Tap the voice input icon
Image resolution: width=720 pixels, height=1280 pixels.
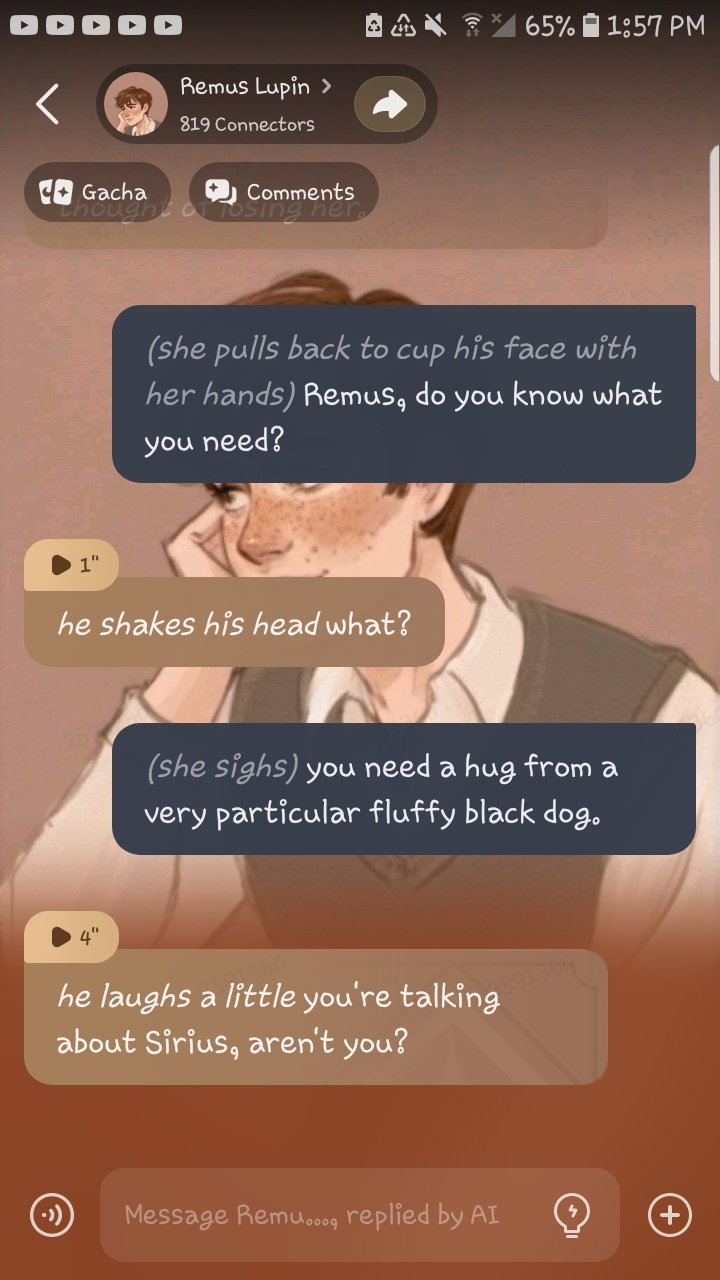point(51,1215)
